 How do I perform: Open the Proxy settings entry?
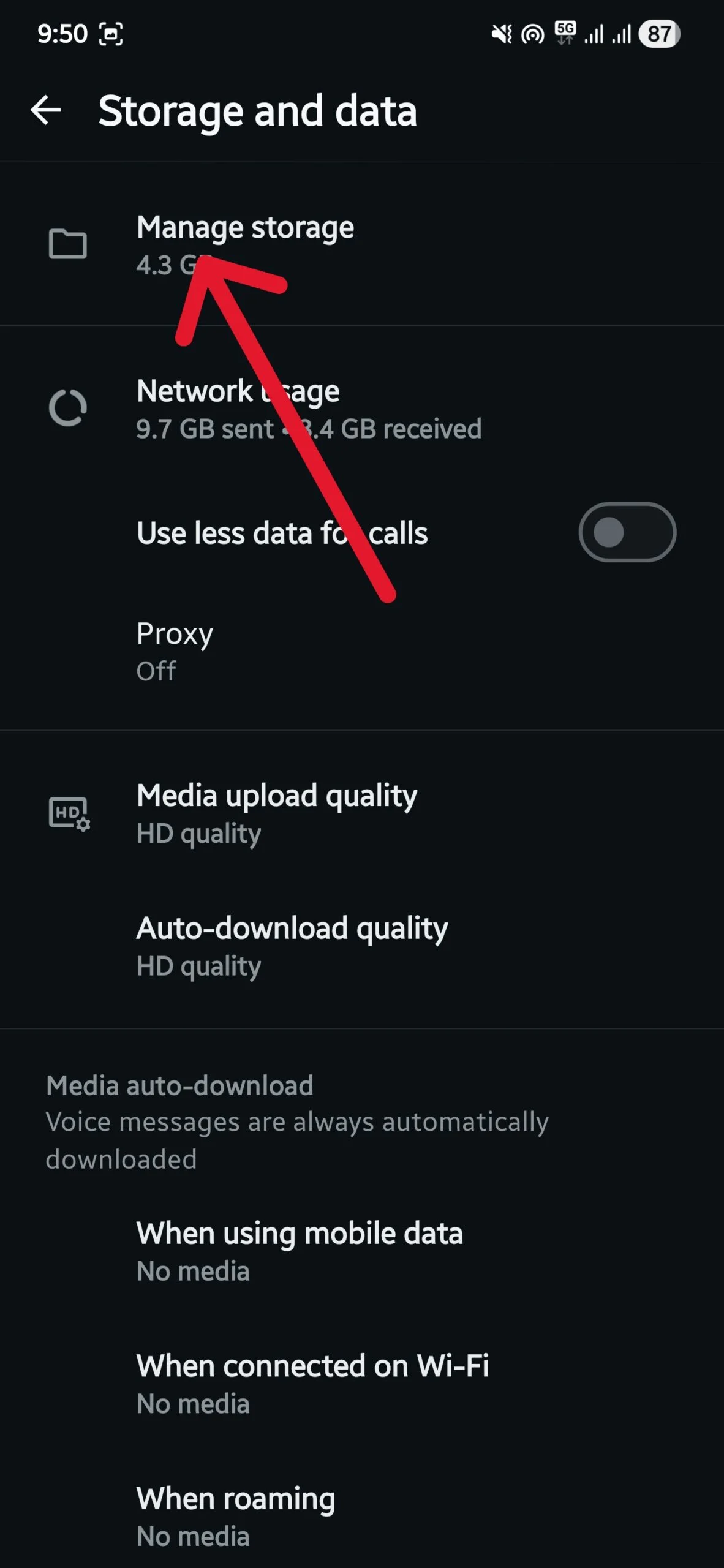(175, 649)
